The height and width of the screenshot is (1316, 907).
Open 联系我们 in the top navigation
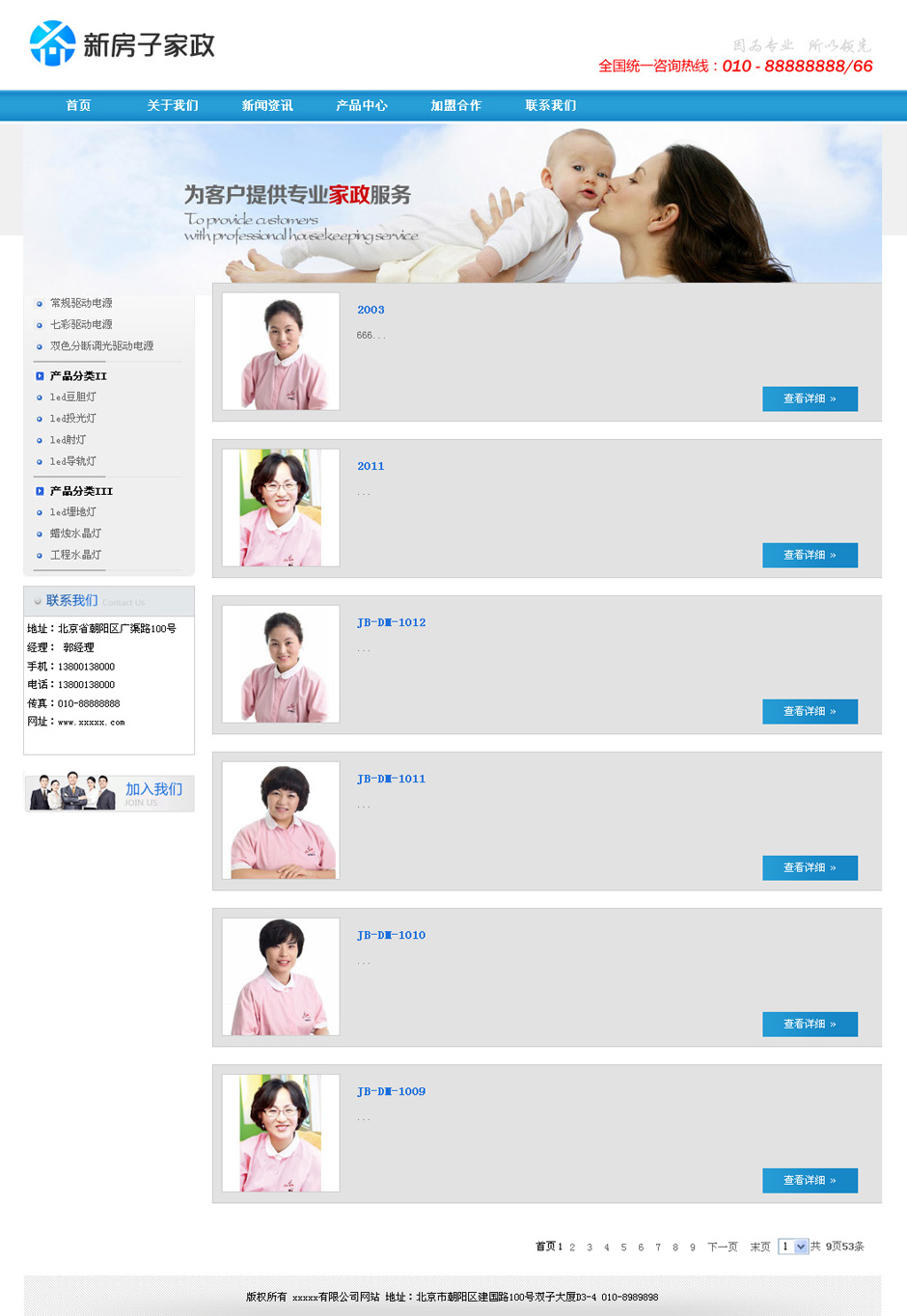(x=550, y=106)
